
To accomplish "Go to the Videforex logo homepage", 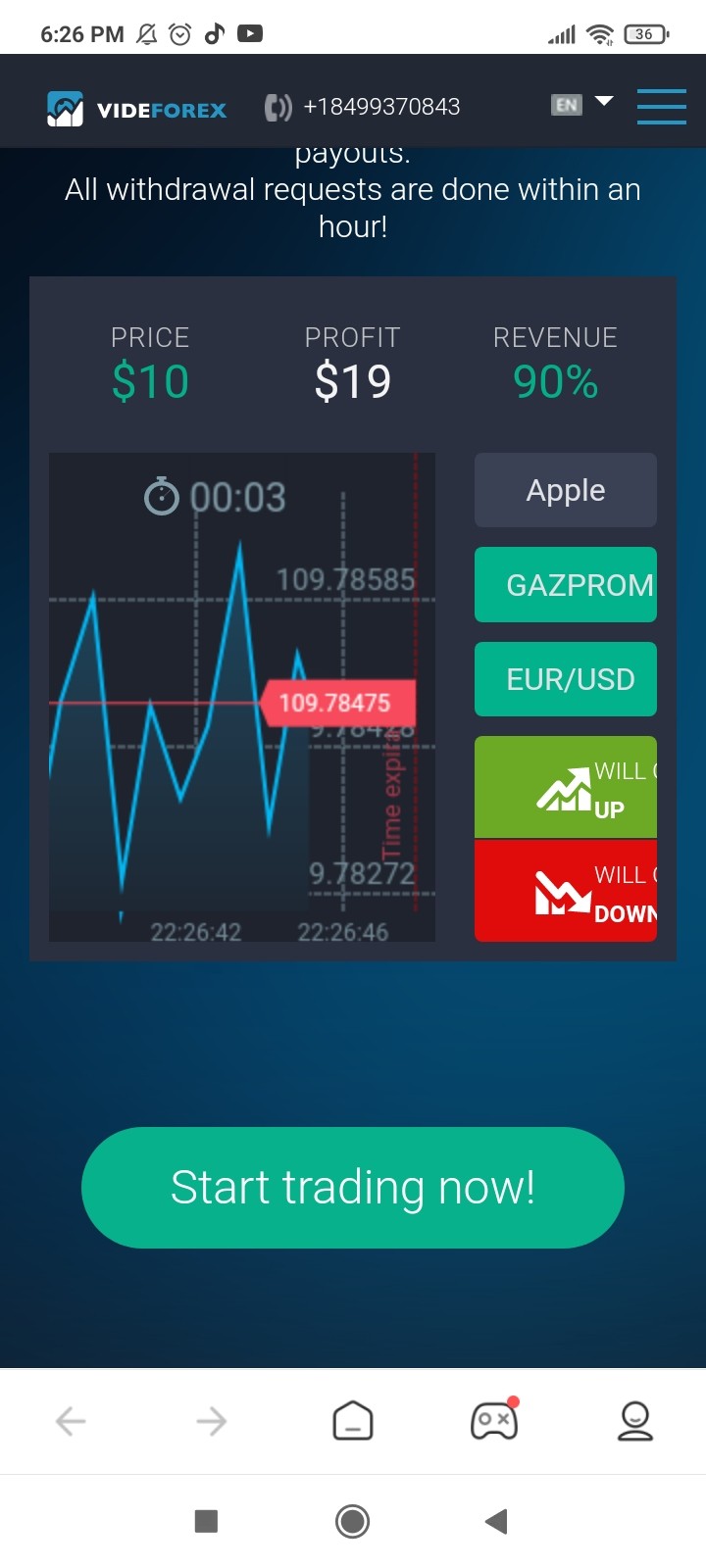I will coord(136,109).
